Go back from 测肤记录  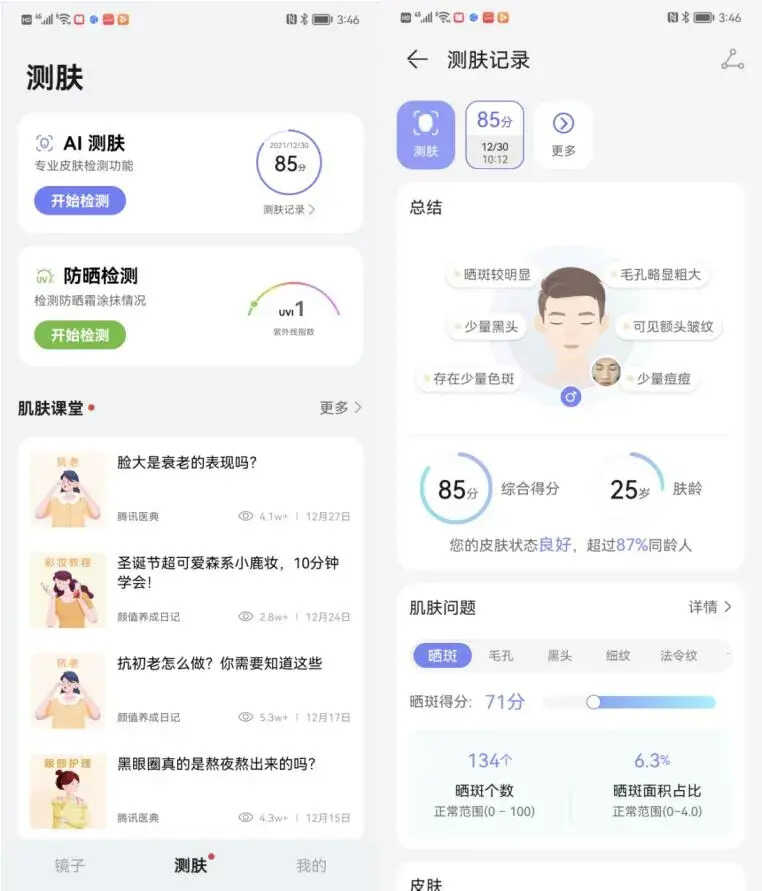(417, 60)
